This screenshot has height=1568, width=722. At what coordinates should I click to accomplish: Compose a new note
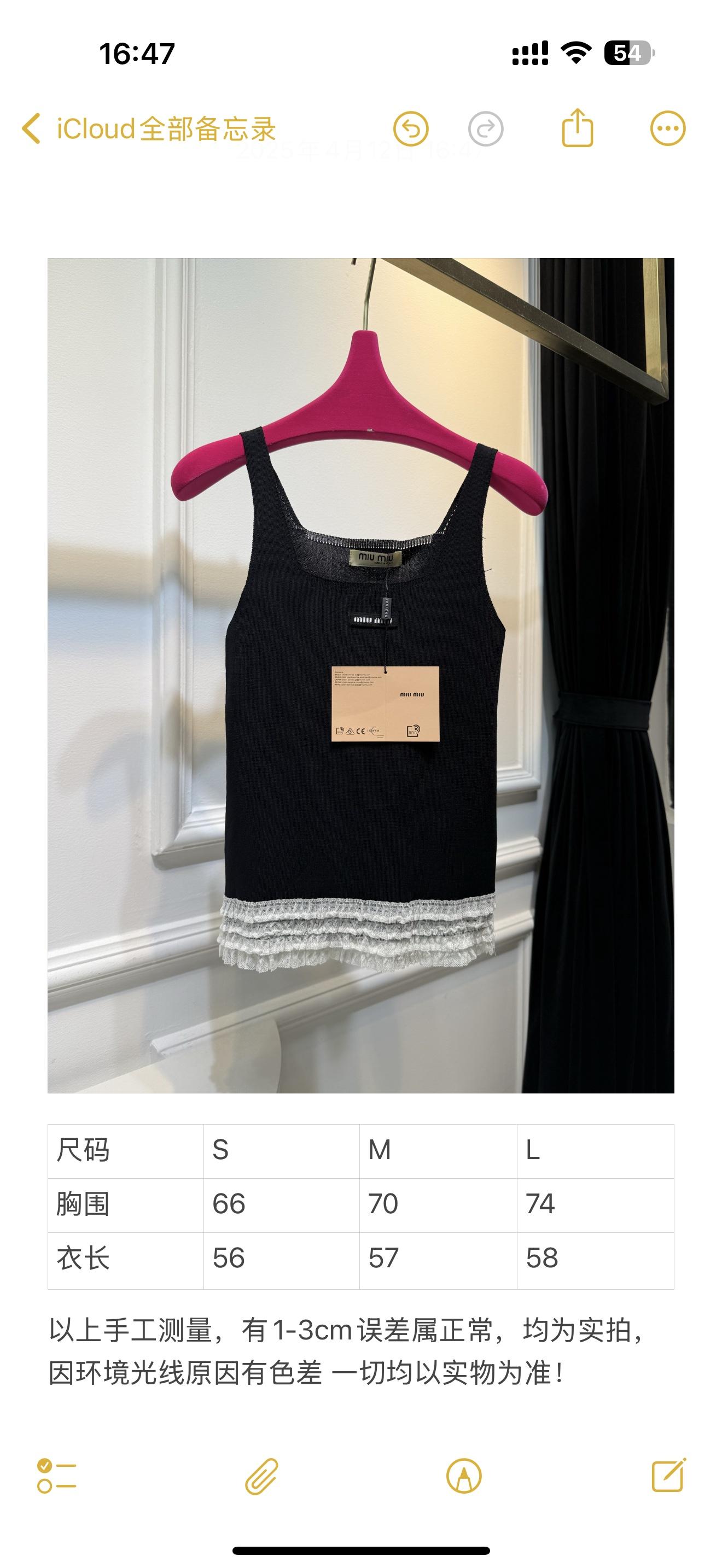tap(668, 1475)
